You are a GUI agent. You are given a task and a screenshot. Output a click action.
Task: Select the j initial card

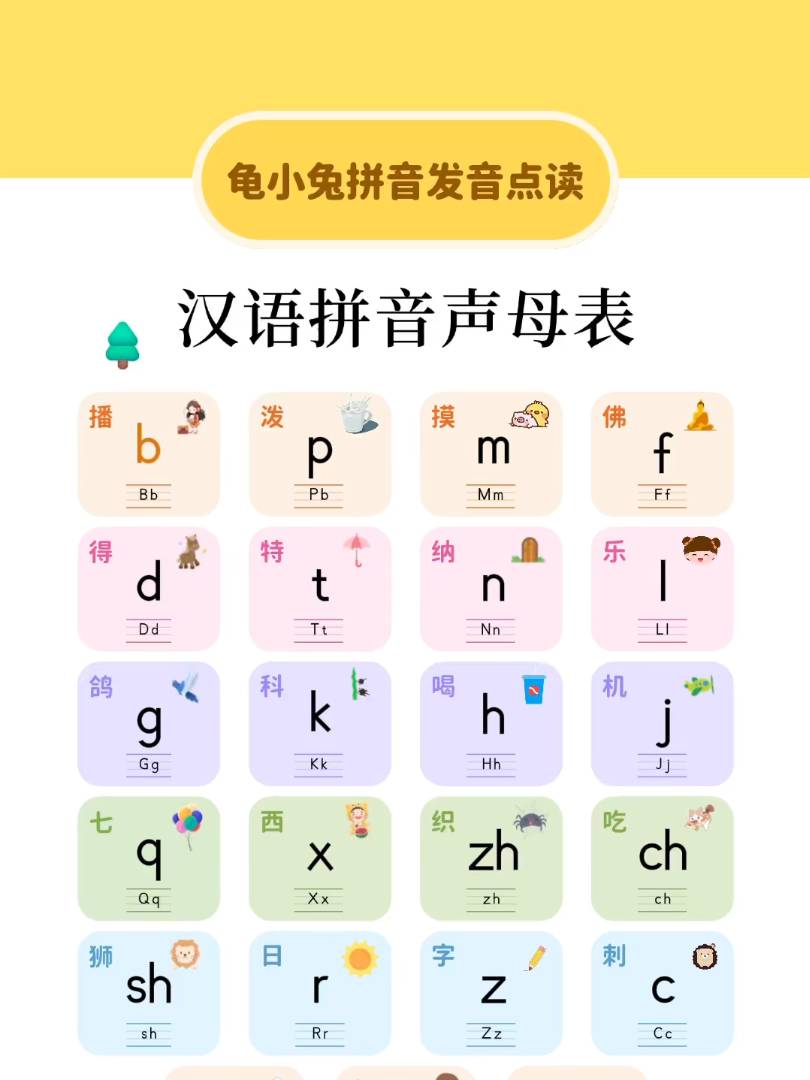[x=662, y=724]
